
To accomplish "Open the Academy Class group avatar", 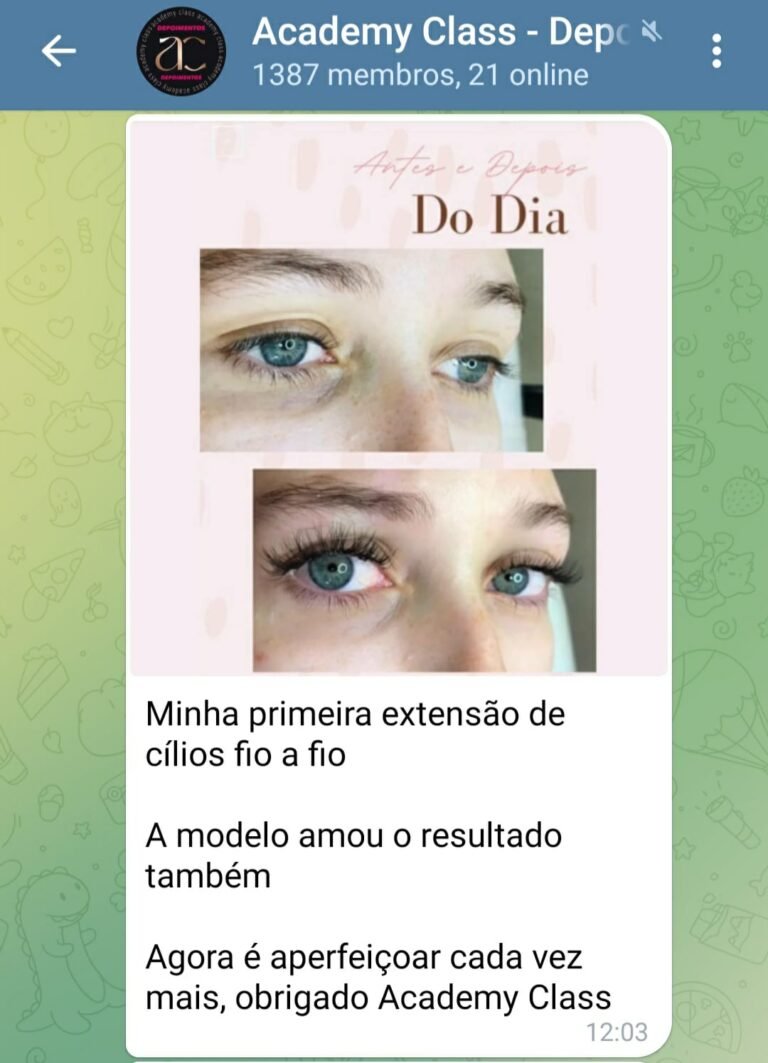I will coord(180,52).
